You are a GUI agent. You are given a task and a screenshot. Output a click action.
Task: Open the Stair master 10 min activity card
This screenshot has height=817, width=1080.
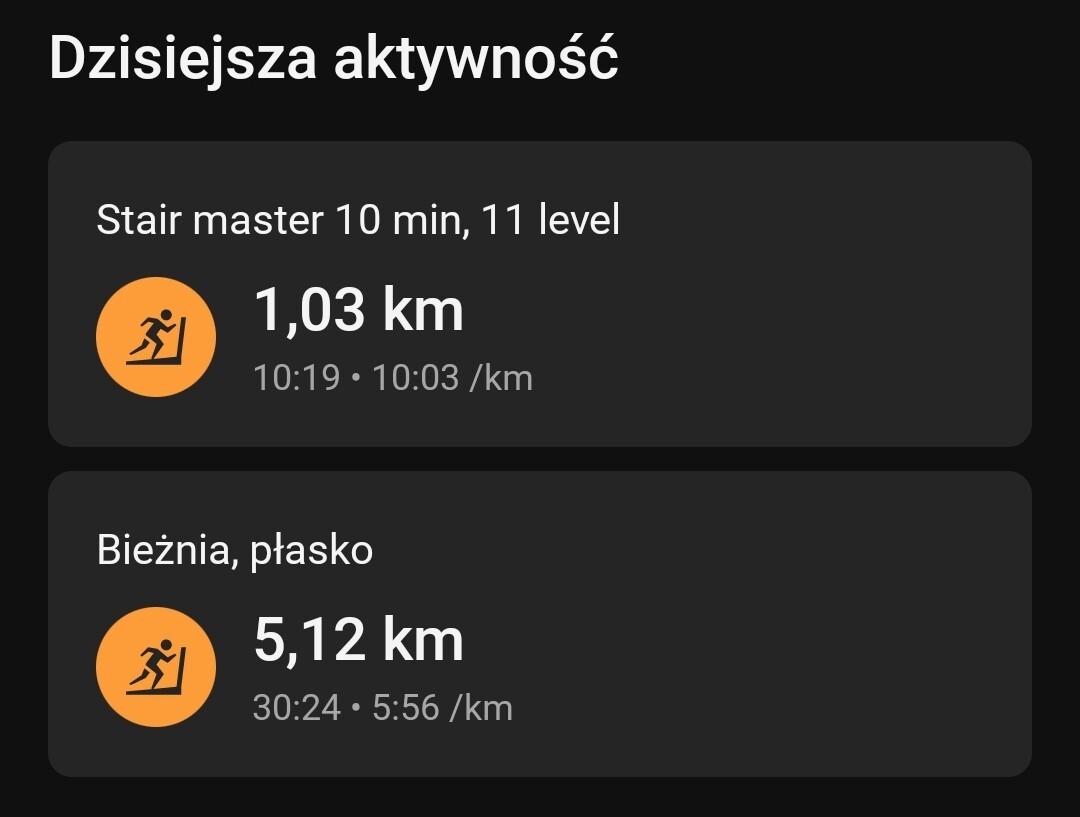tap(540, 294)
